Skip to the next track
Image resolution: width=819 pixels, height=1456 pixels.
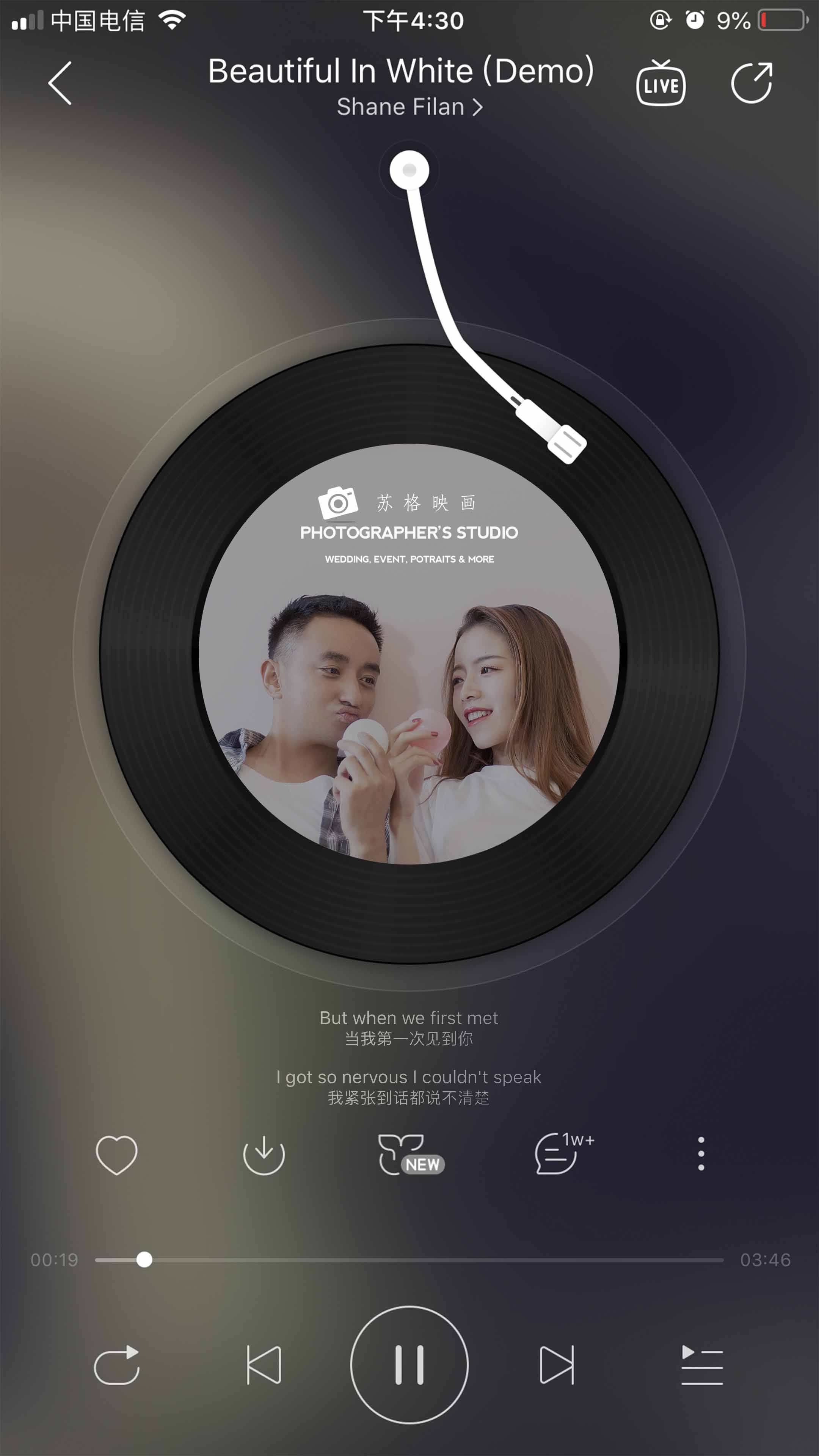557,1365
